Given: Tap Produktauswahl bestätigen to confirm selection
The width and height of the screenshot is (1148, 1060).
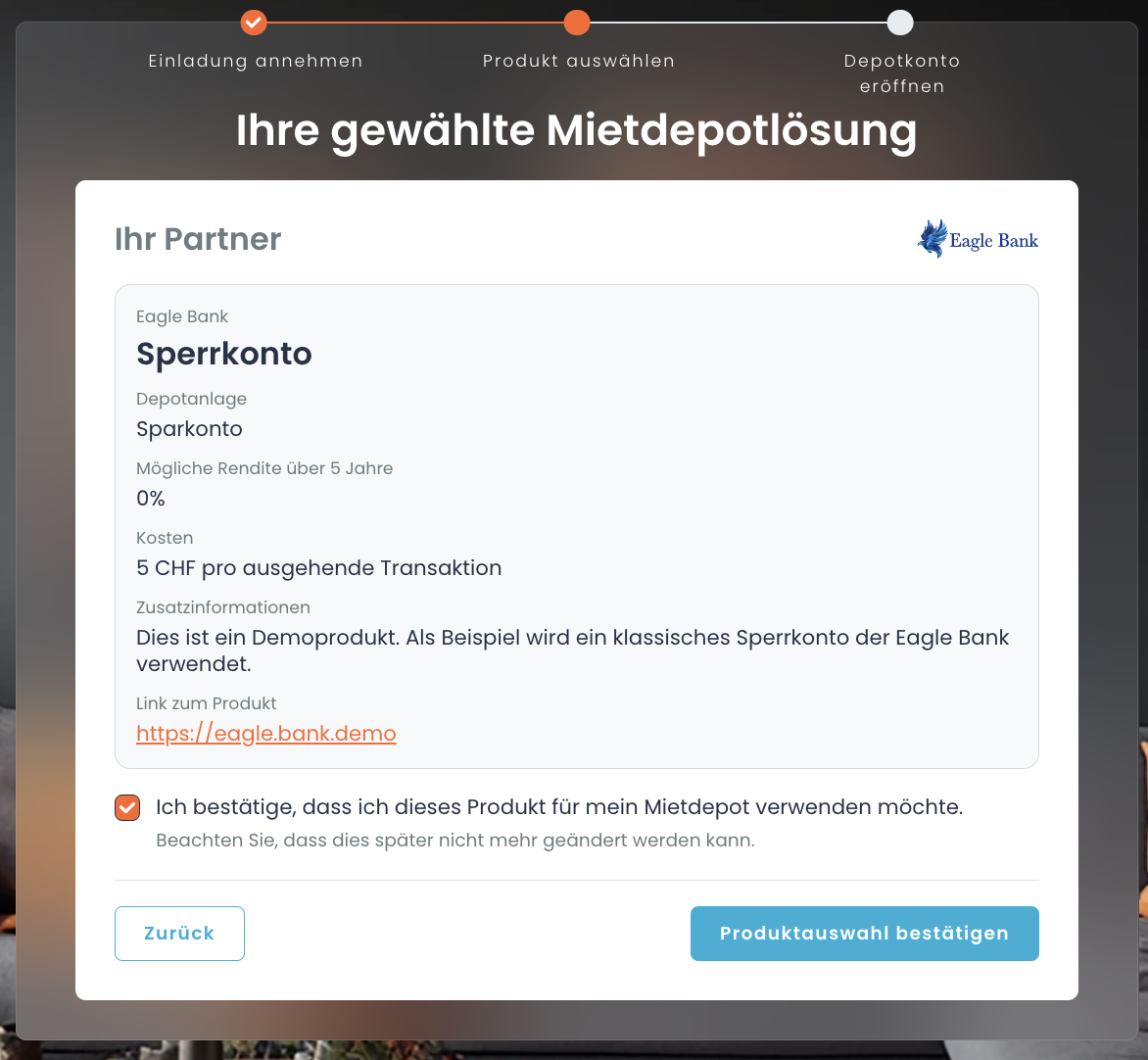Looking at the screenshot, I should pyautogui.click(x=864, y=934).
